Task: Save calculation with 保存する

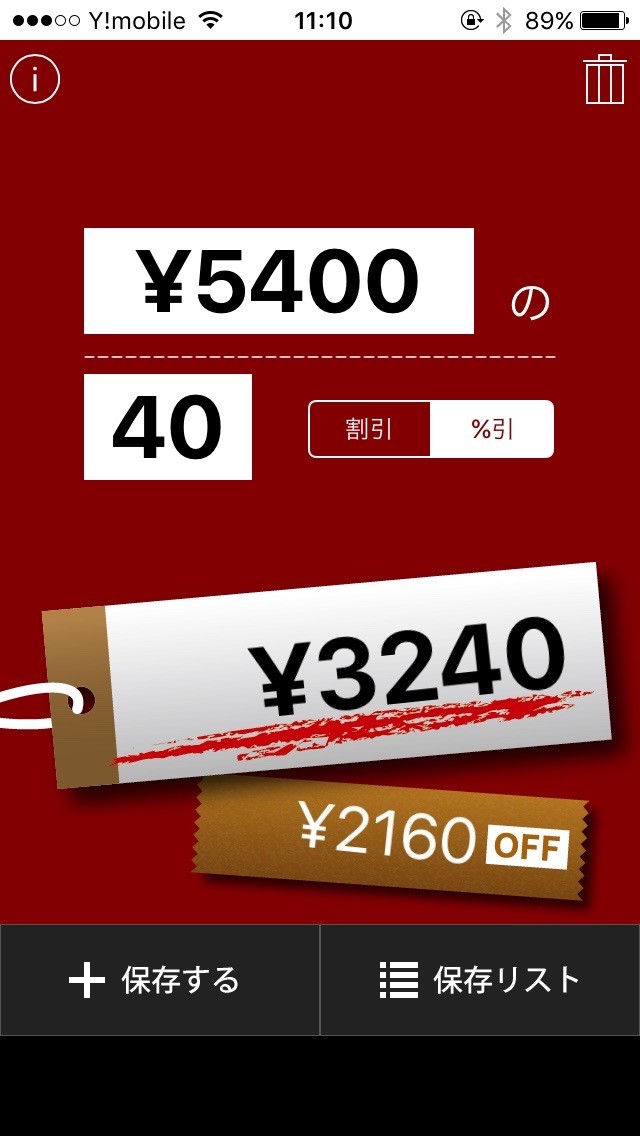Action: tap(159, 980)
